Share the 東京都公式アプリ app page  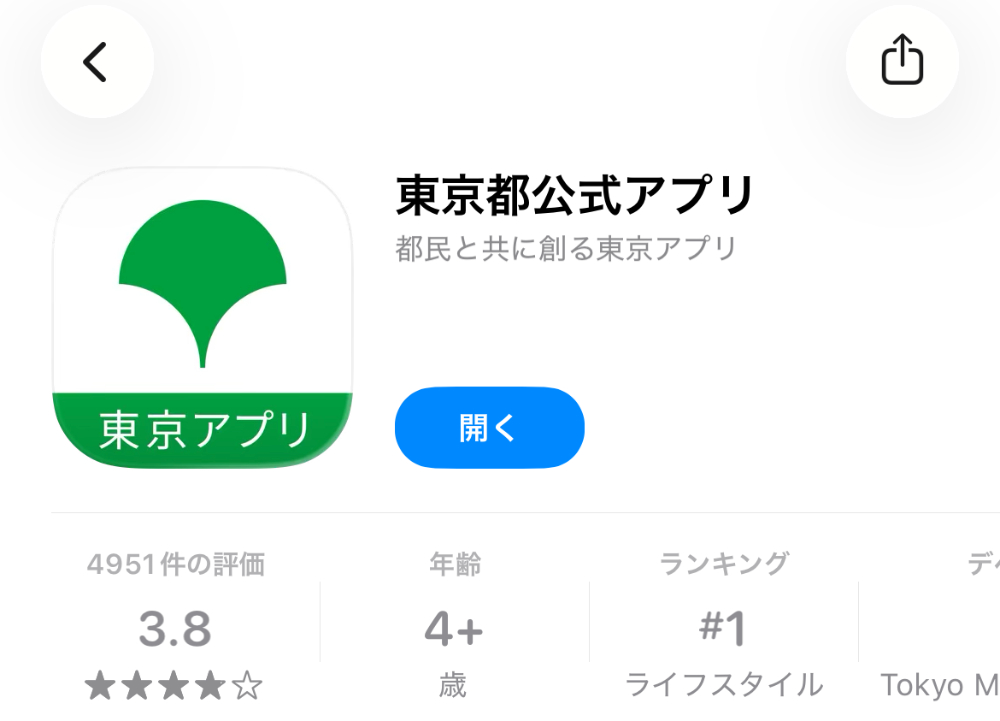902,62
